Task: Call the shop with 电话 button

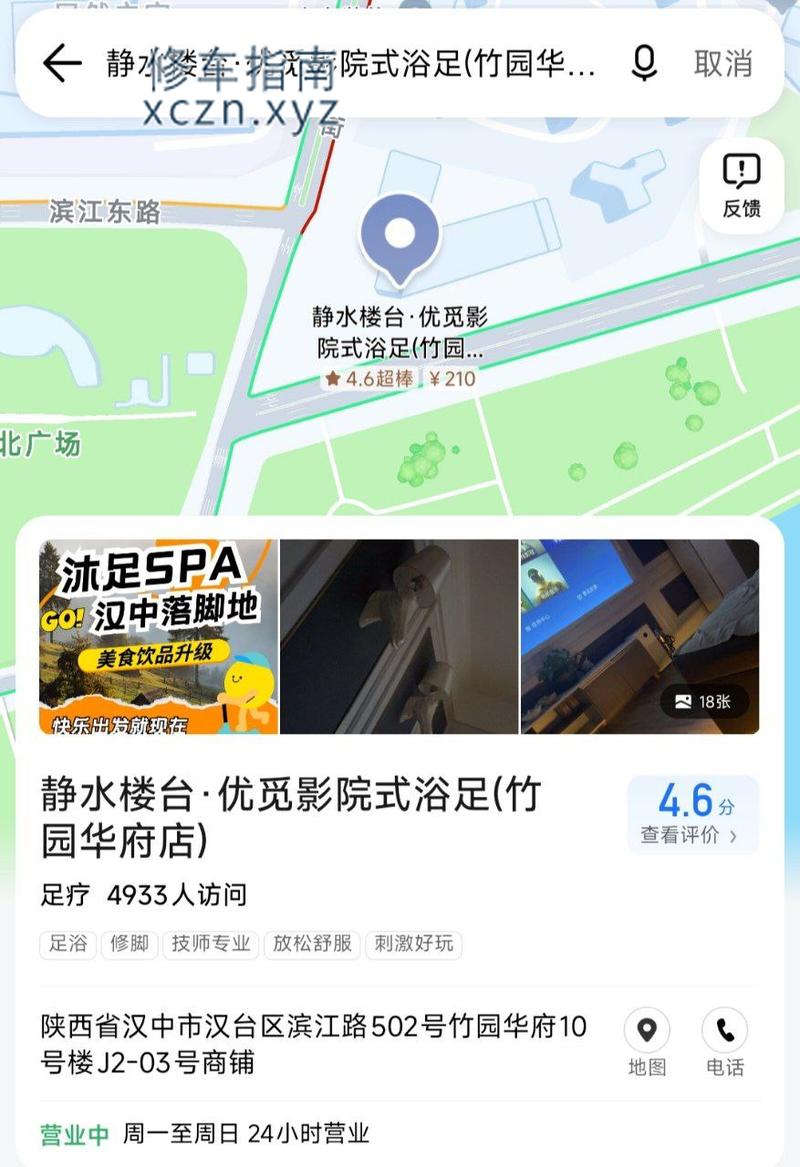Action: pos(725,1042)
